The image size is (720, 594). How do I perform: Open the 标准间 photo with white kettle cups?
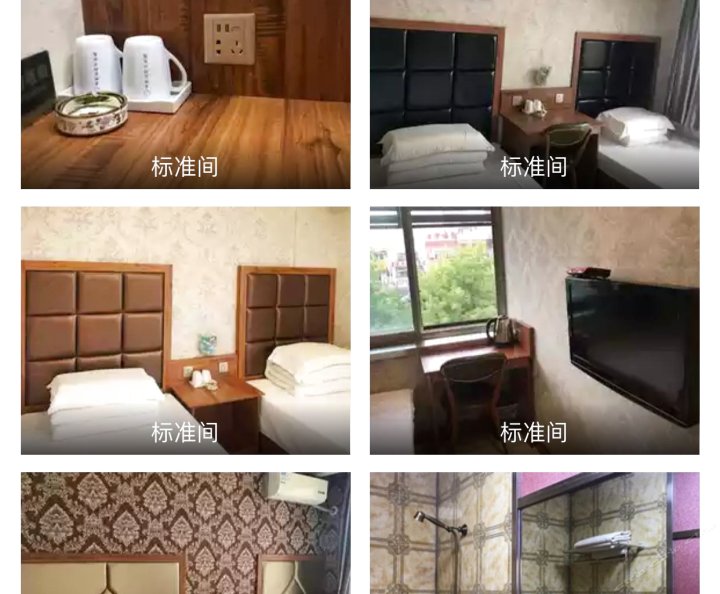185,94
